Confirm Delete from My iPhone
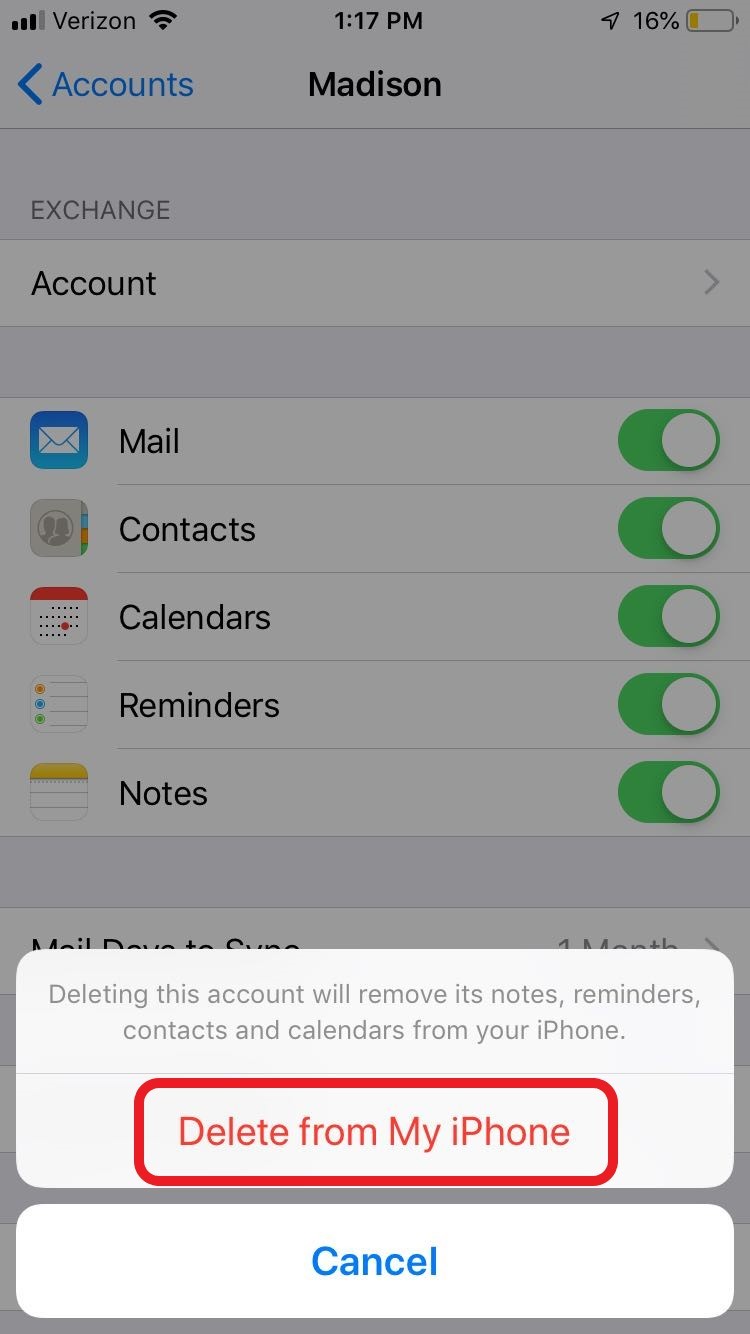 pyautogui.click(x=375, y=1131)
